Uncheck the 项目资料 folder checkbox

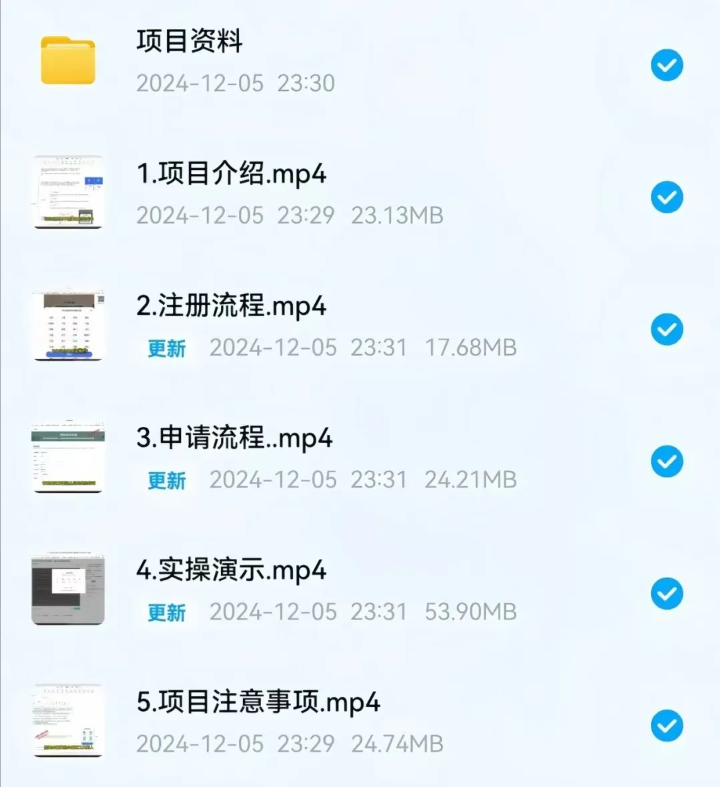[667, 66]
